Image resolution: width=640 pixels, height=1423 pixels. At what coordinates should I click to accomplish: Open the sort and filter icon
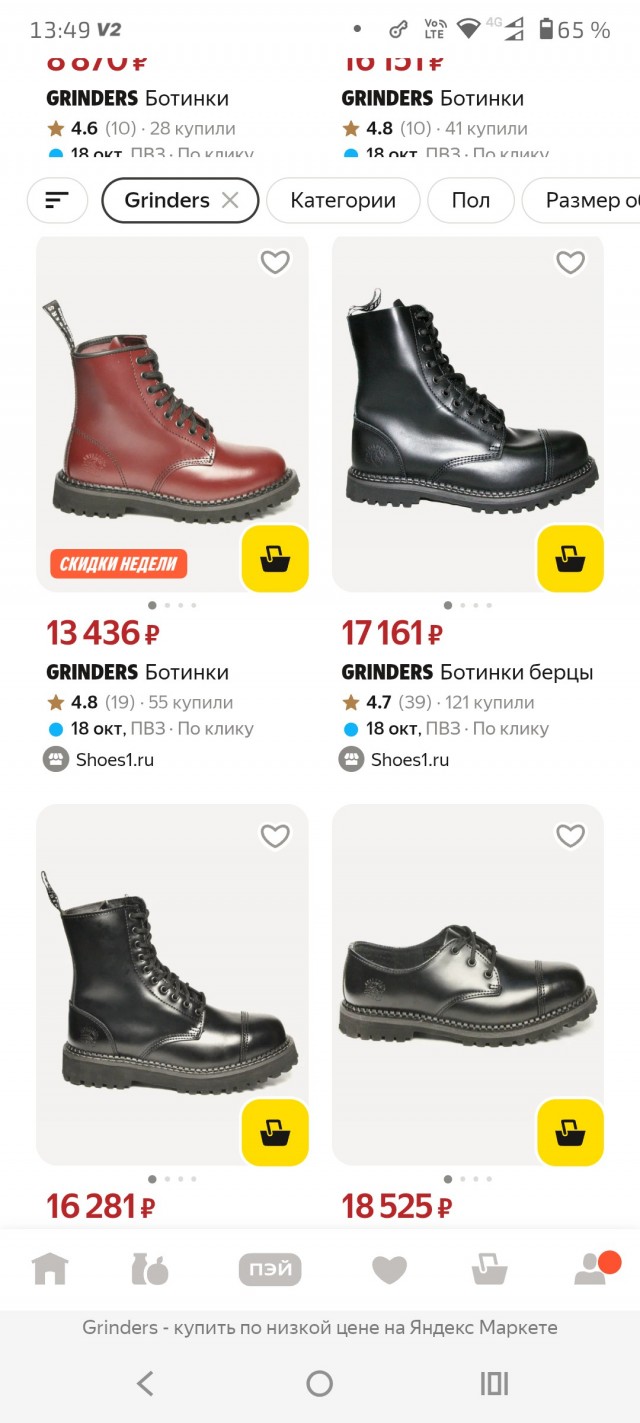[x=58, y=200]
